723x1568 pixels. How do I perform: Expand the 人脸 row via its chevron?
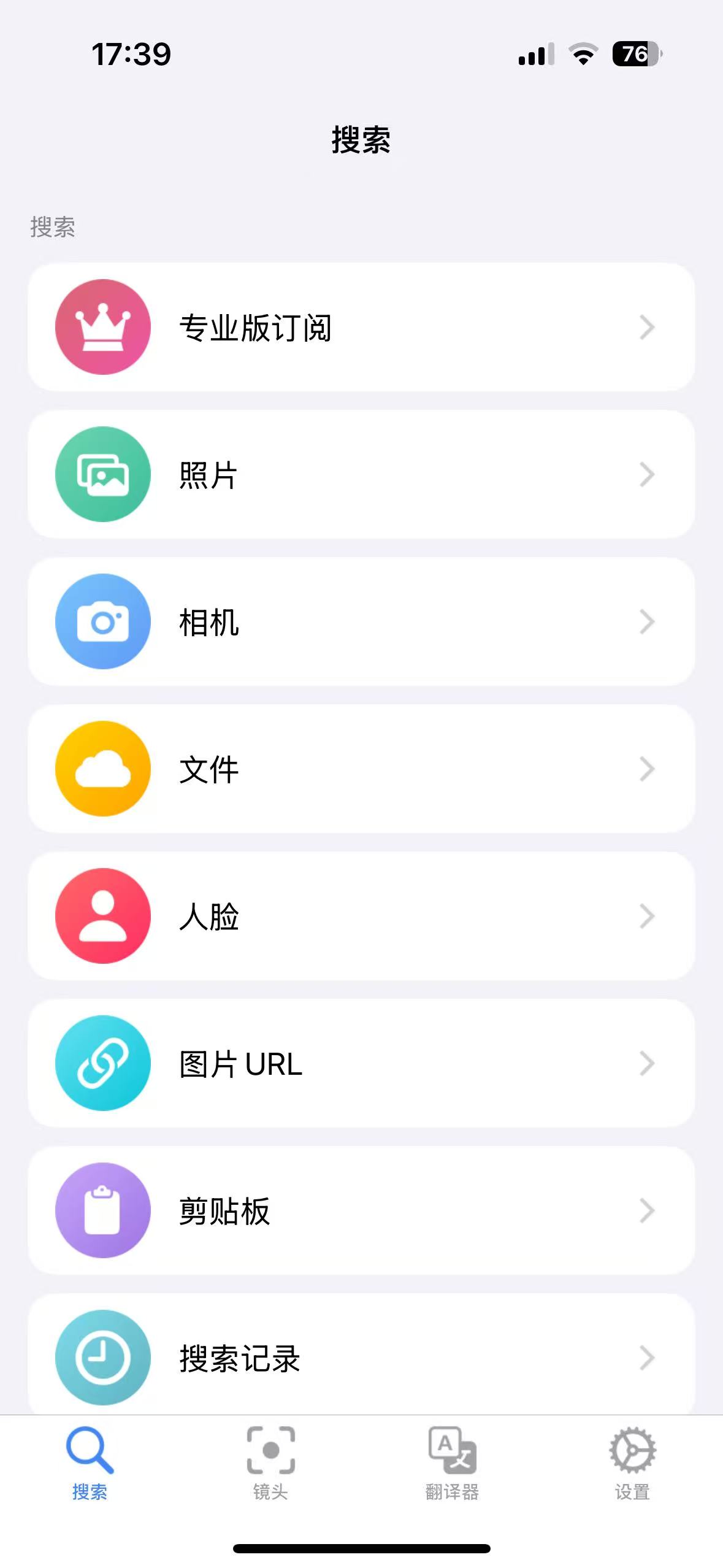[646, 917]
